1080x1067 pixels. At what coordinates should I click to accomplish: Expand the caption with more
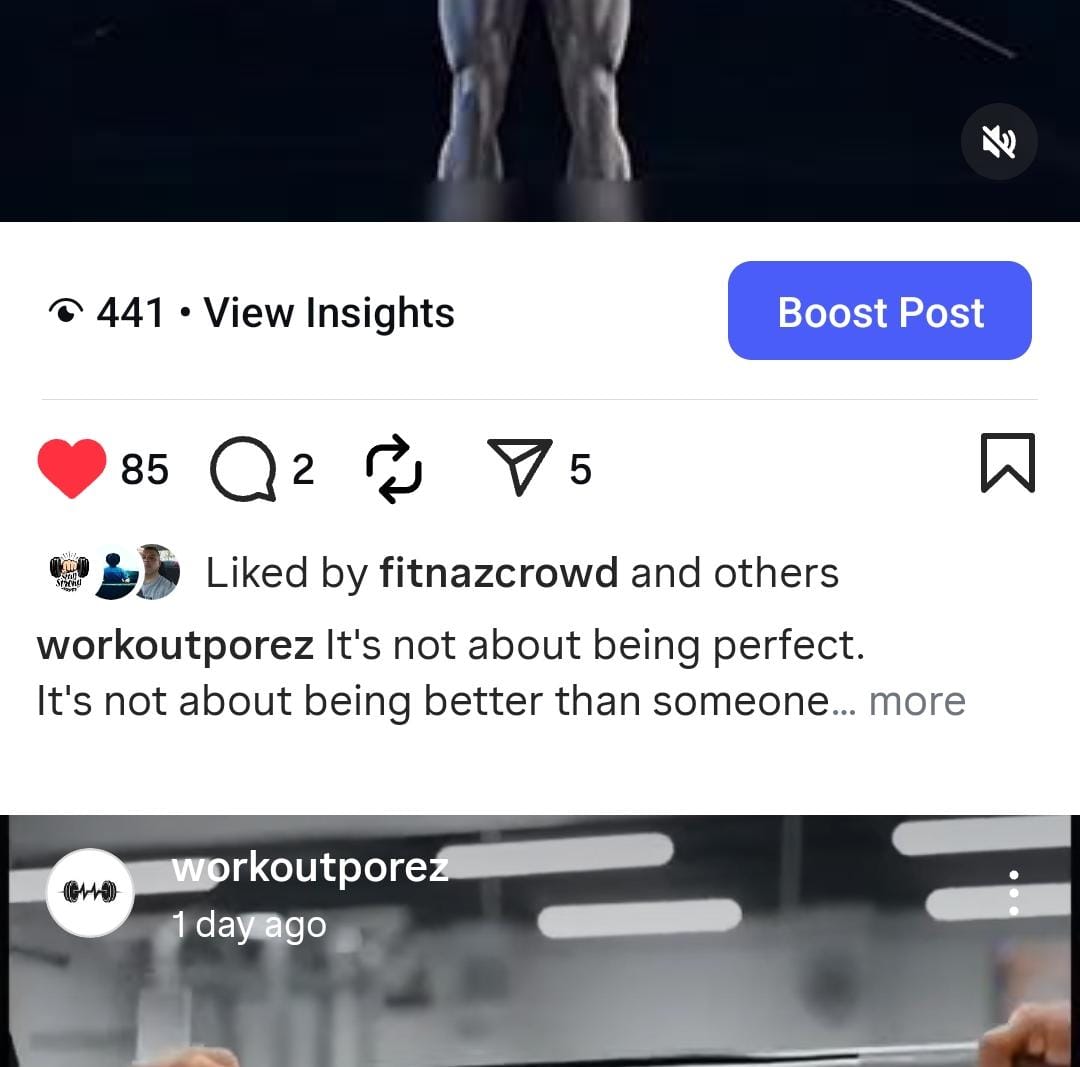916,701
